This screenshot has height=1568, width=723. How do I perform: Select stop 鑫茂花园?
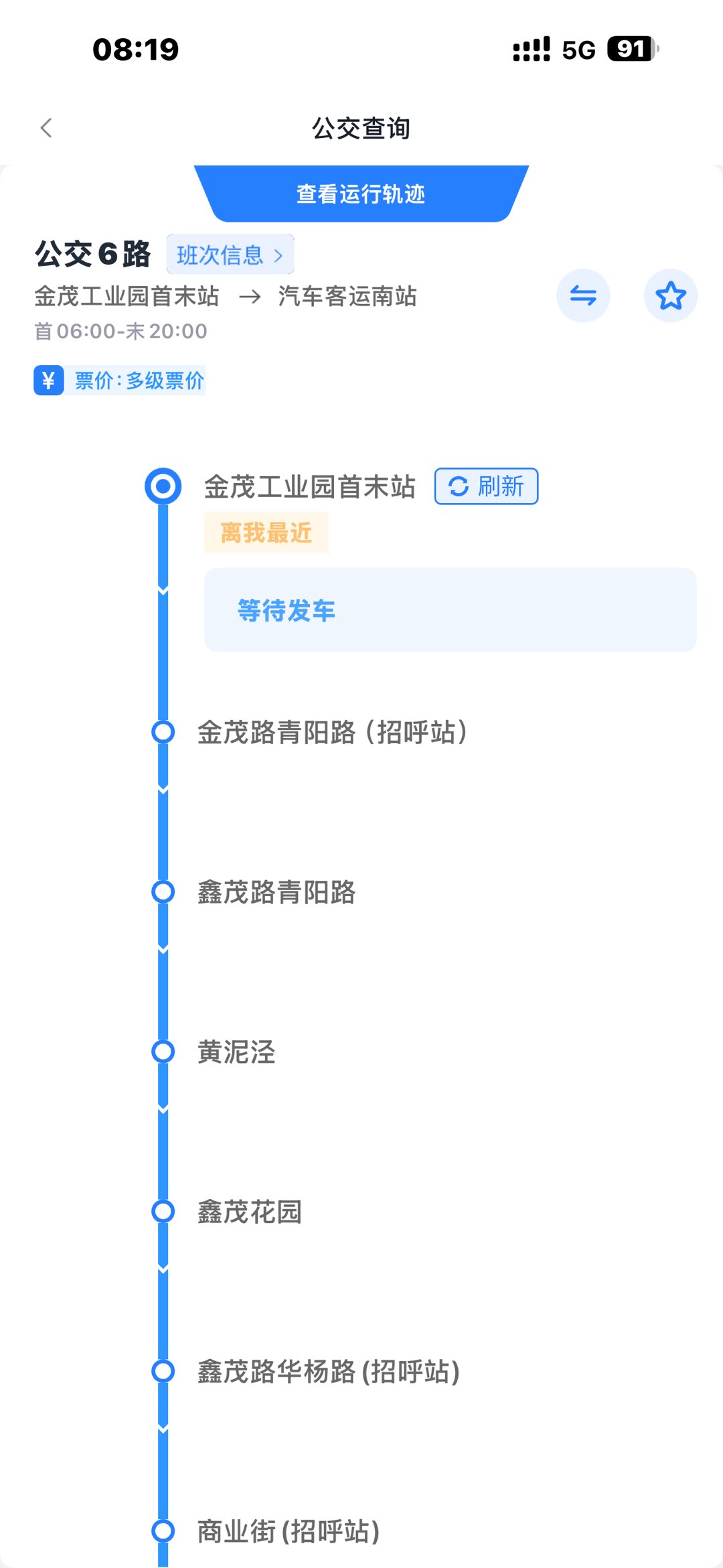click(x=249, y=1212)
